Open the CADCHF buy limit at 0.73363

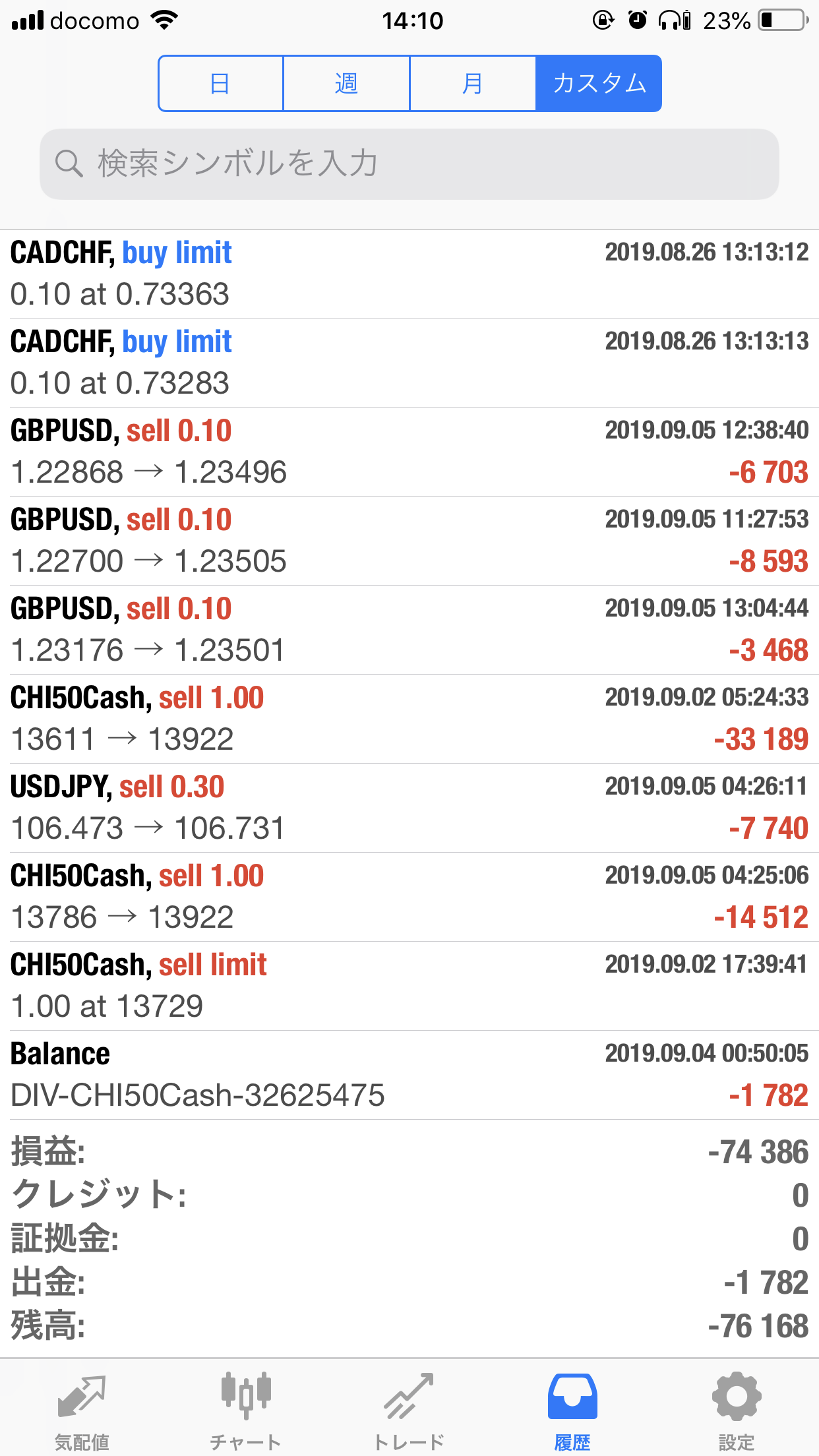409,274
